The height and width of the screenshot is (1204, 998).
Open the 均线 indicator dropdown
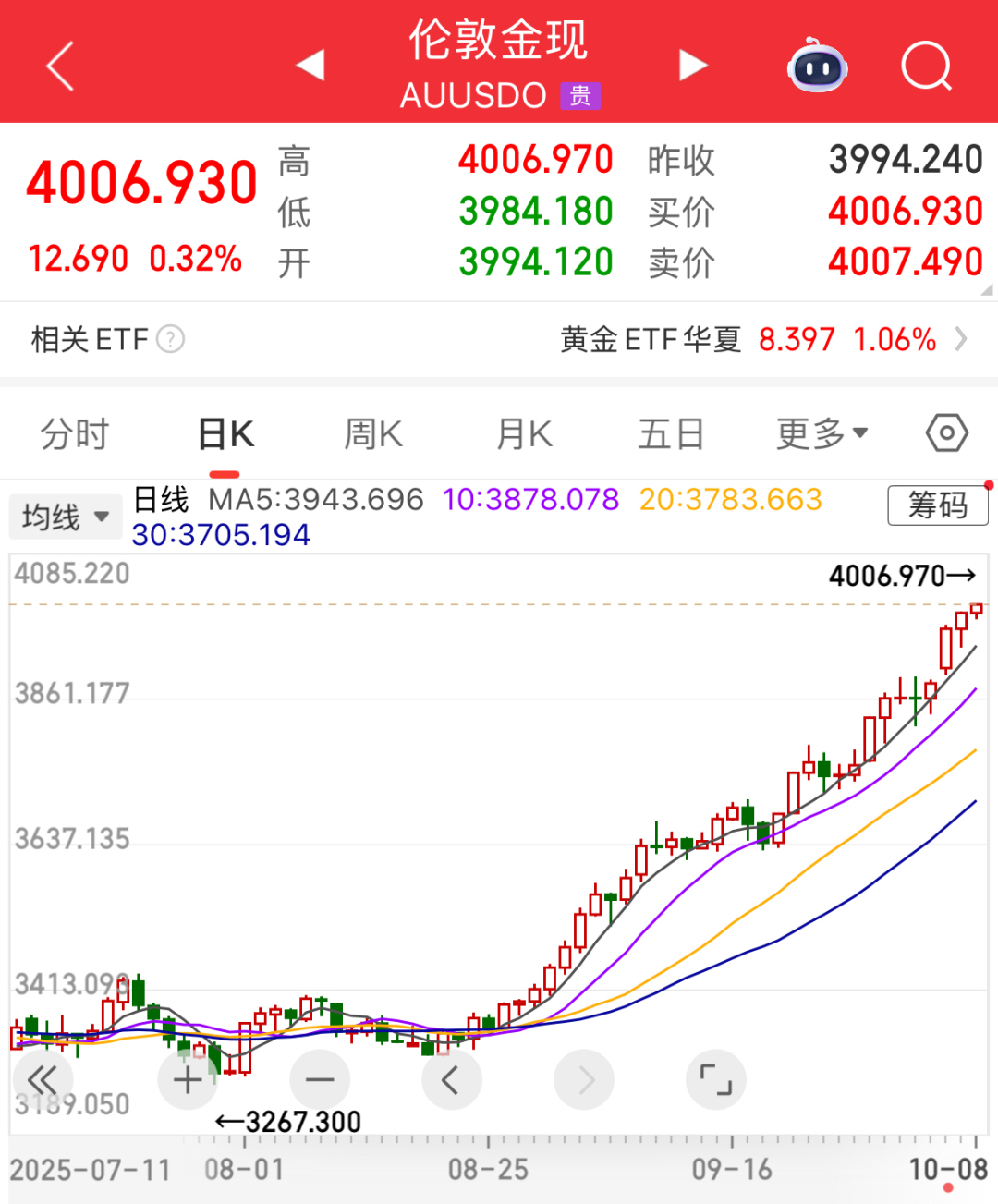(x=65, y=517)
